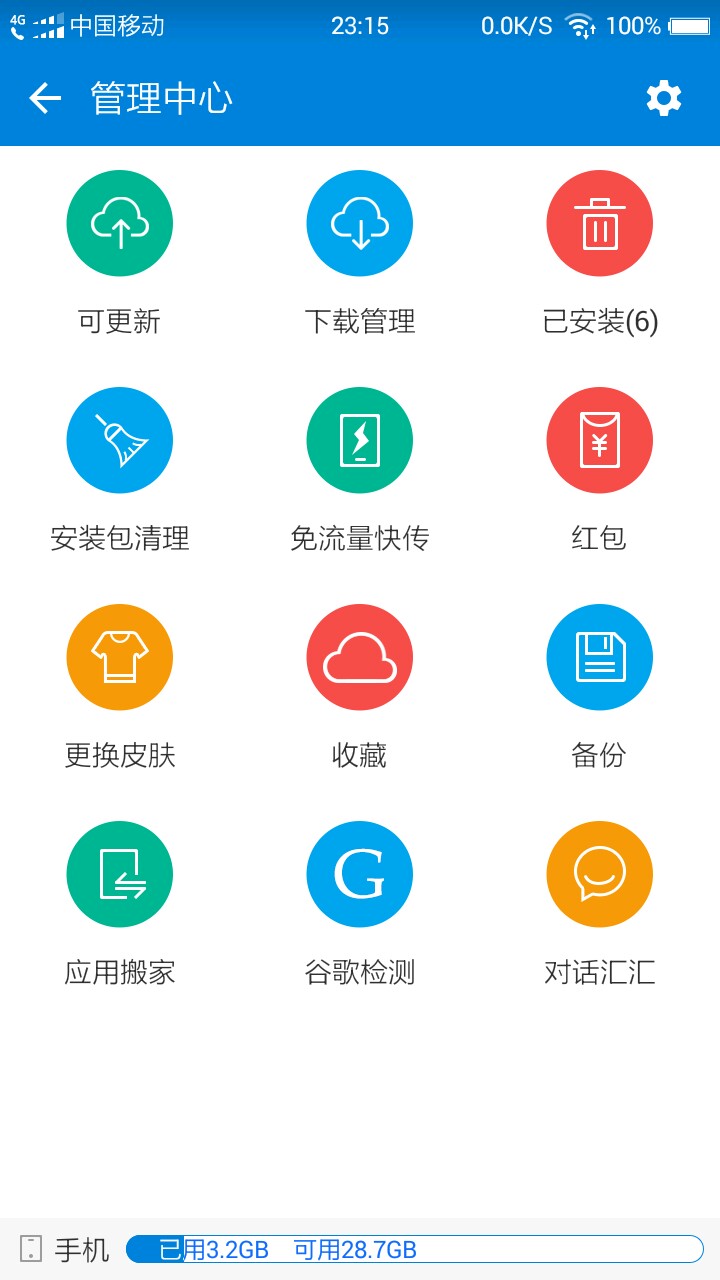Run 谷歌检测 Google check
Viewport: 720px width, 1280px height.
[360, 874]
